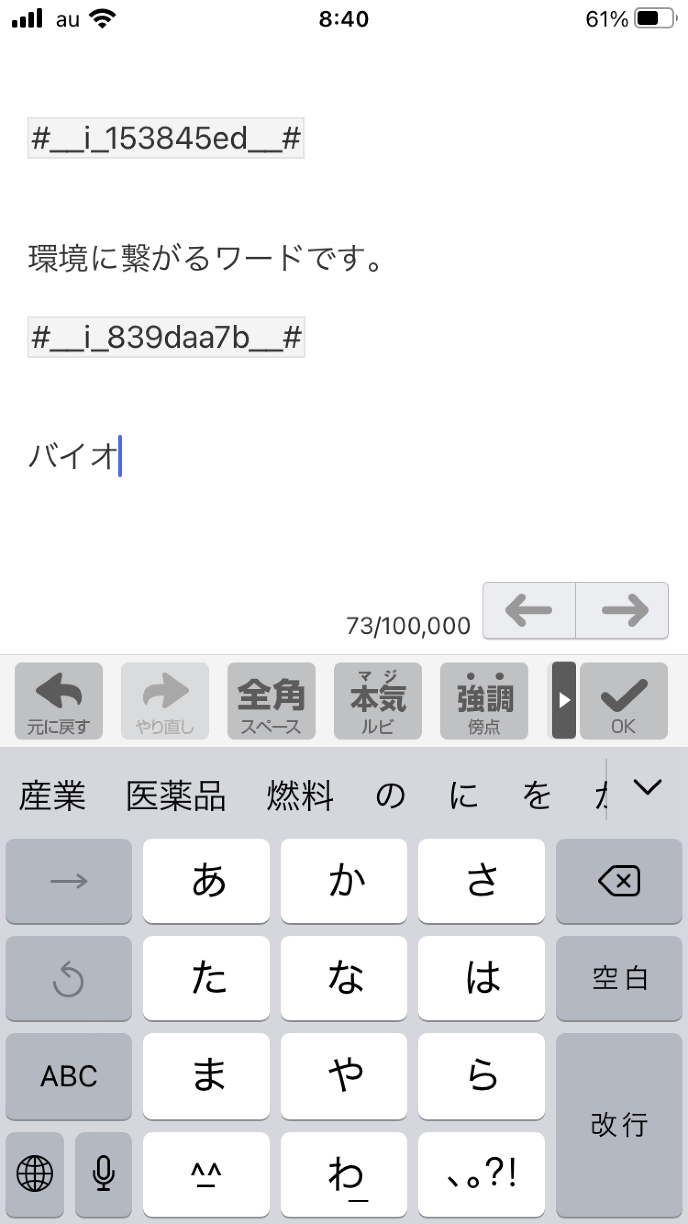Screen dimensions: 688x1224
Task: Add ruby text with ルビ button
Action: (377, 700)
